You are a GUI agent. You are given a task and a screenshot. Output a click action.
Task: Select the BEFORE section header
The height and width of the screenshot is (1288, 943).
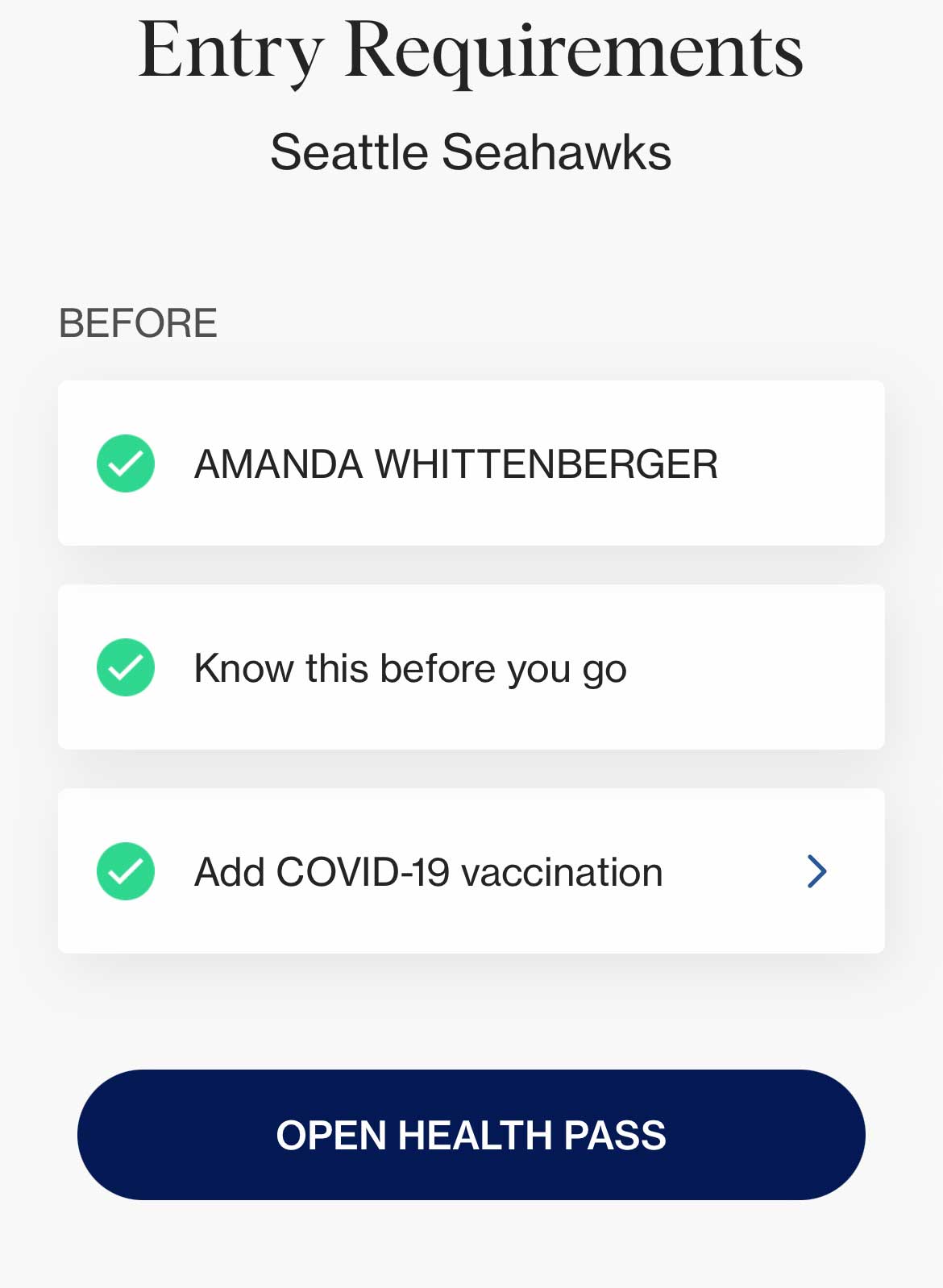point(138,322)
